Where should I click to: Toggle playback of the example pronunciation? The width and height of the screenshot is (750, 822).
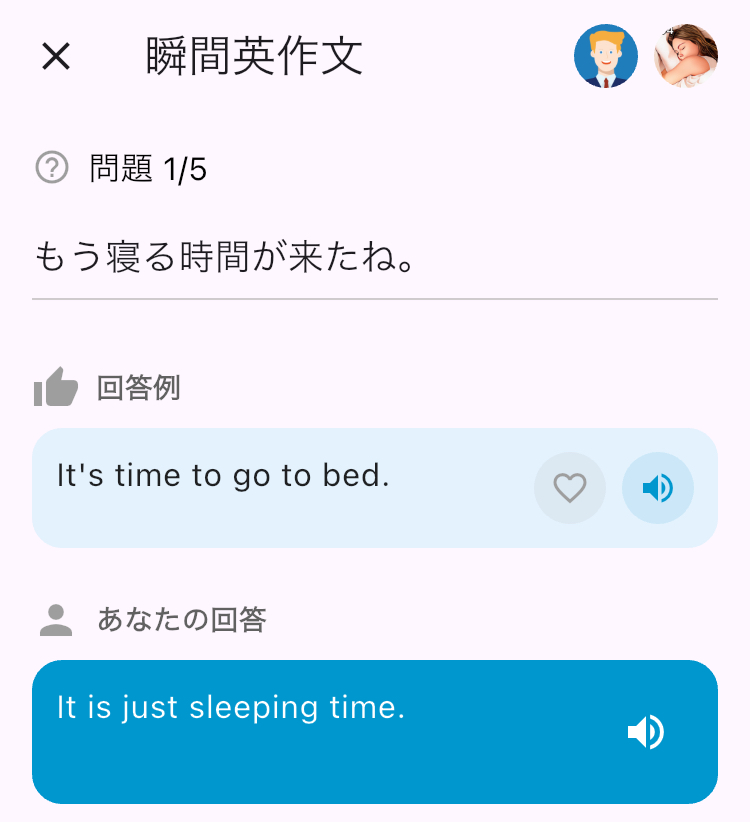coord(657,488)
